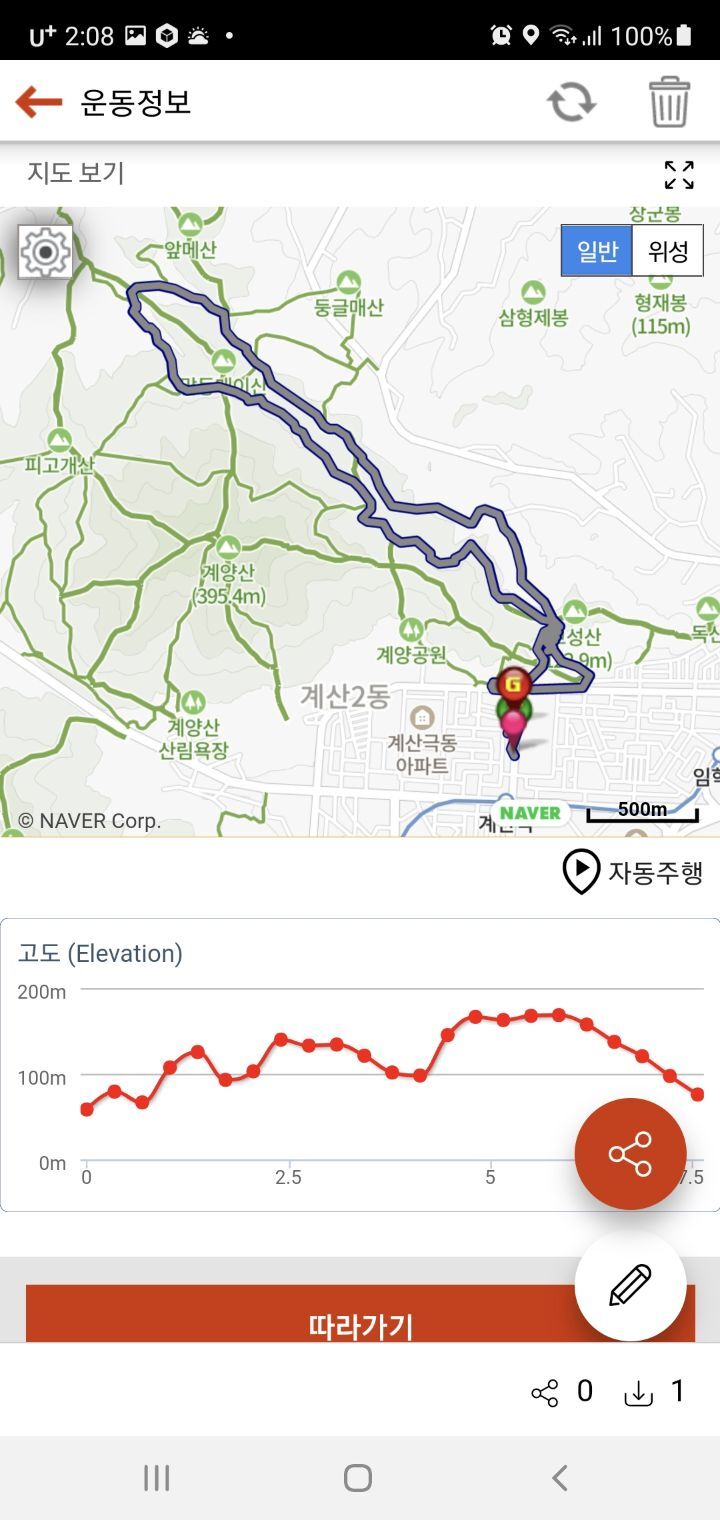The width and height of the screenshot is (720, 1520).
Task: Refresh the workout information
Action: tap(571, 102)
